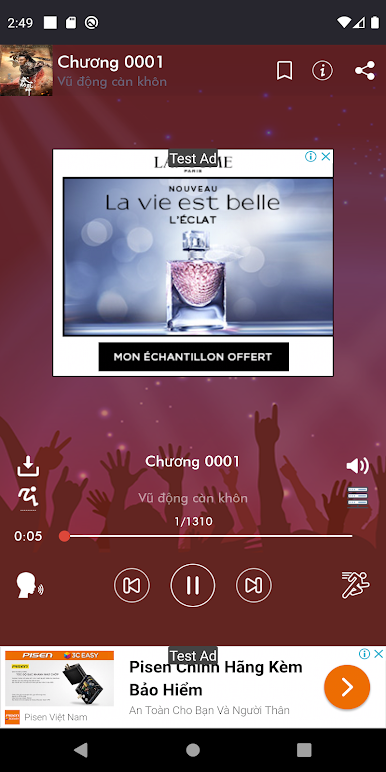The width and height of the screenshot is (386, 772).
Task: Tap the playback progress bar
Action: [x=207, y=536]
